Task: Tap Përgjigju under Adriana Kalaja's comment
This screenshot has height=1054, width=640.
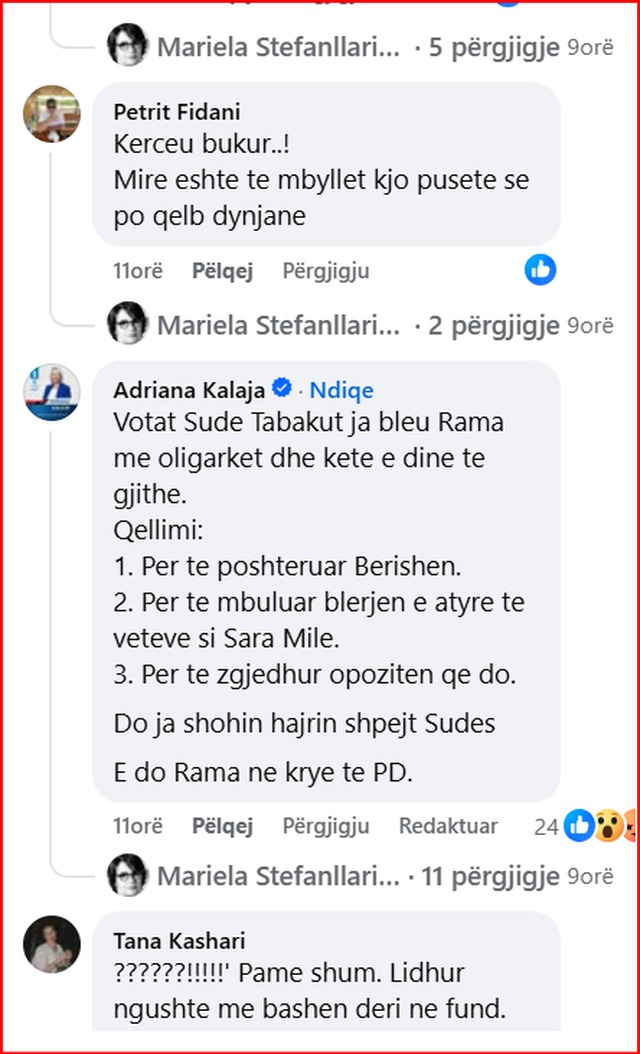Action: pos(326,826)
